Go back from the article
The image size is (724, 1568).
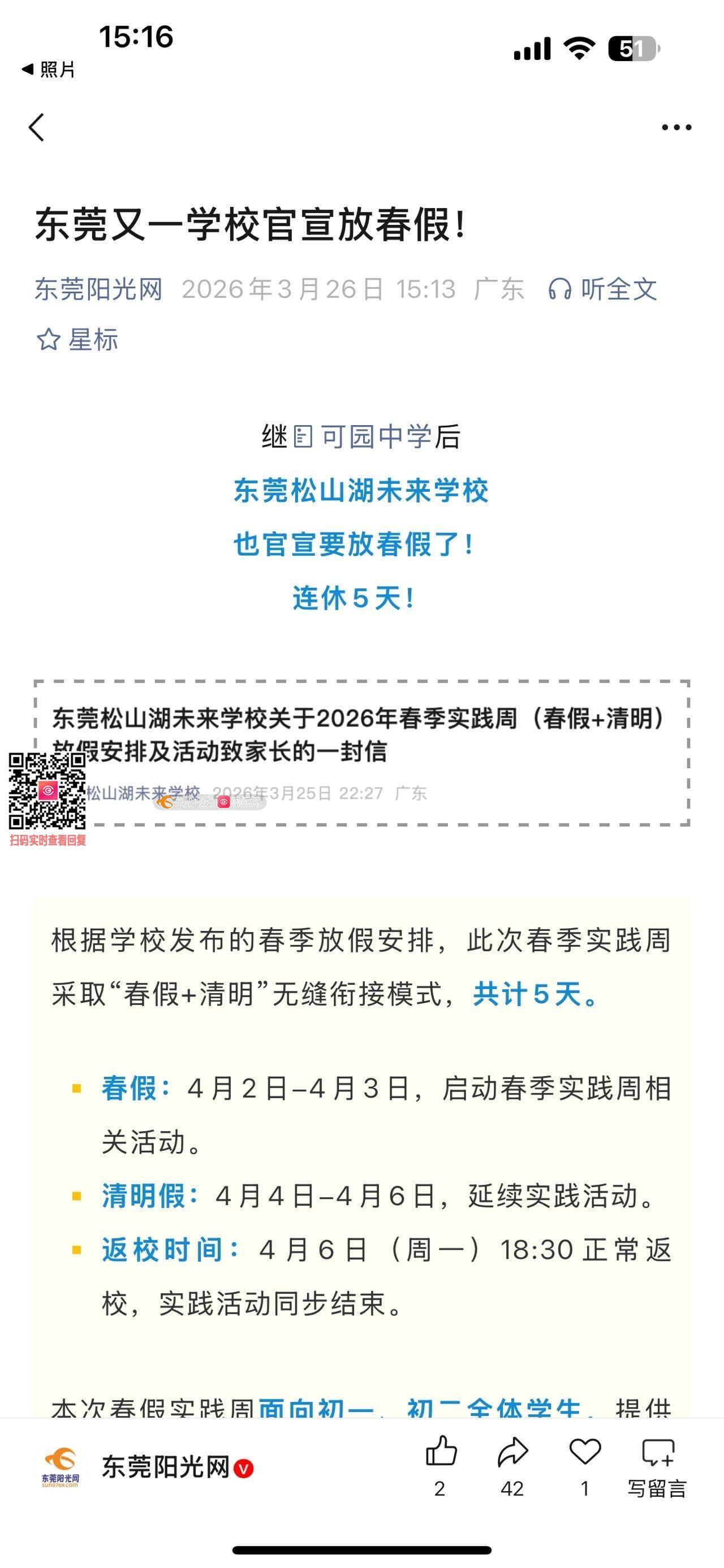(x=37, y=127)
